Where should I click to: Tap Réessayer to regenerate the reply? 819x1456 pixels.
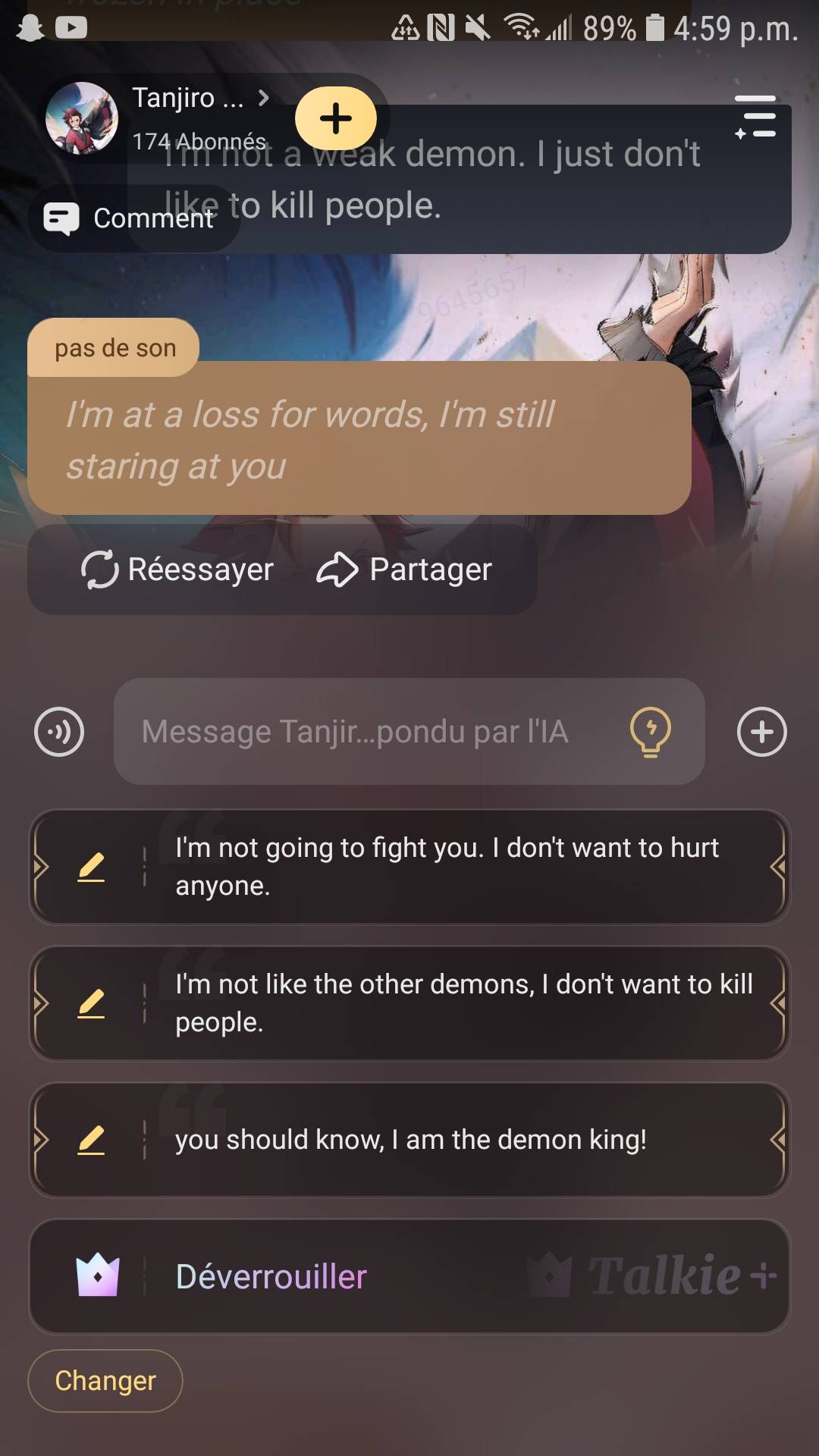[x=177, y=570]
